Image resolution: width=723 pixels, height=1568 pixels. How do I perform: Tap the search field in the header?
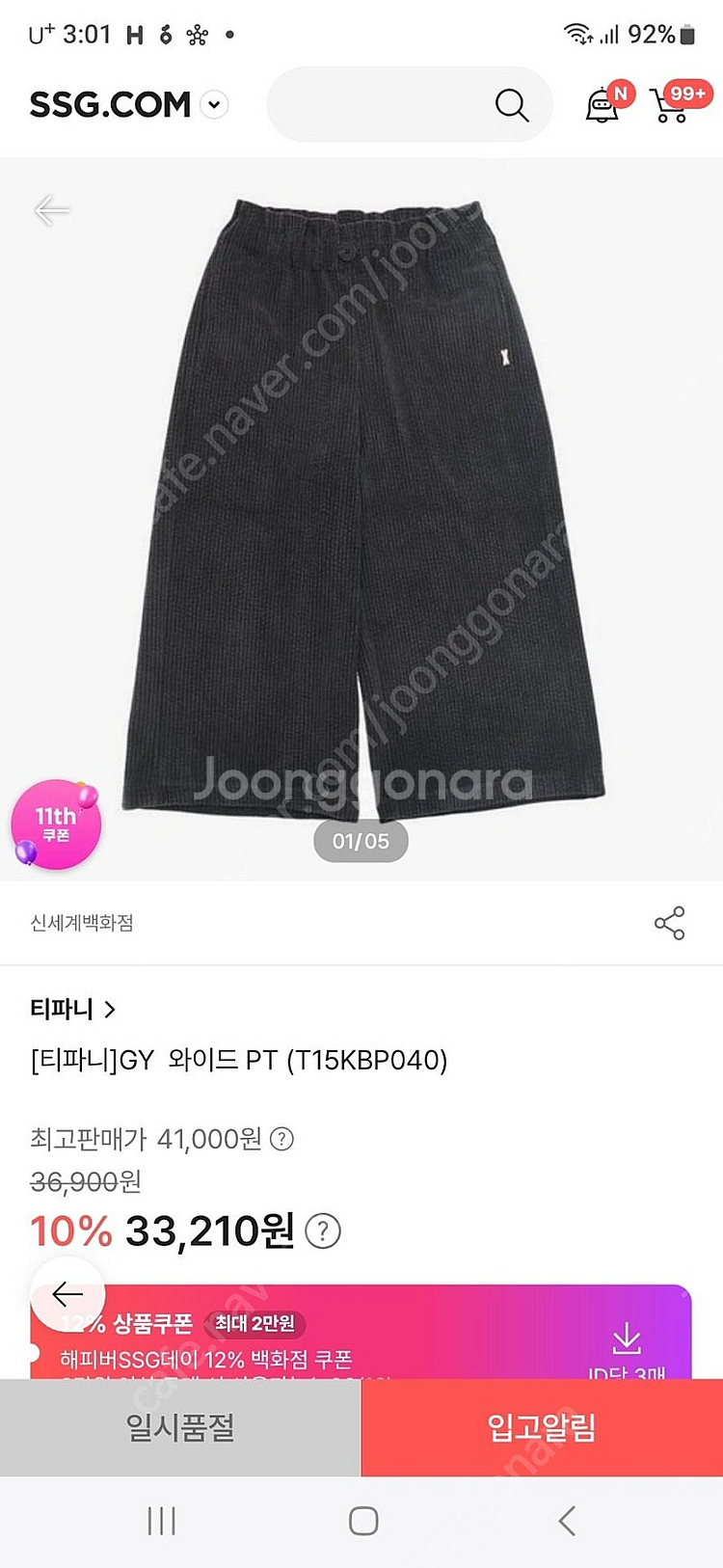(386, 104)
